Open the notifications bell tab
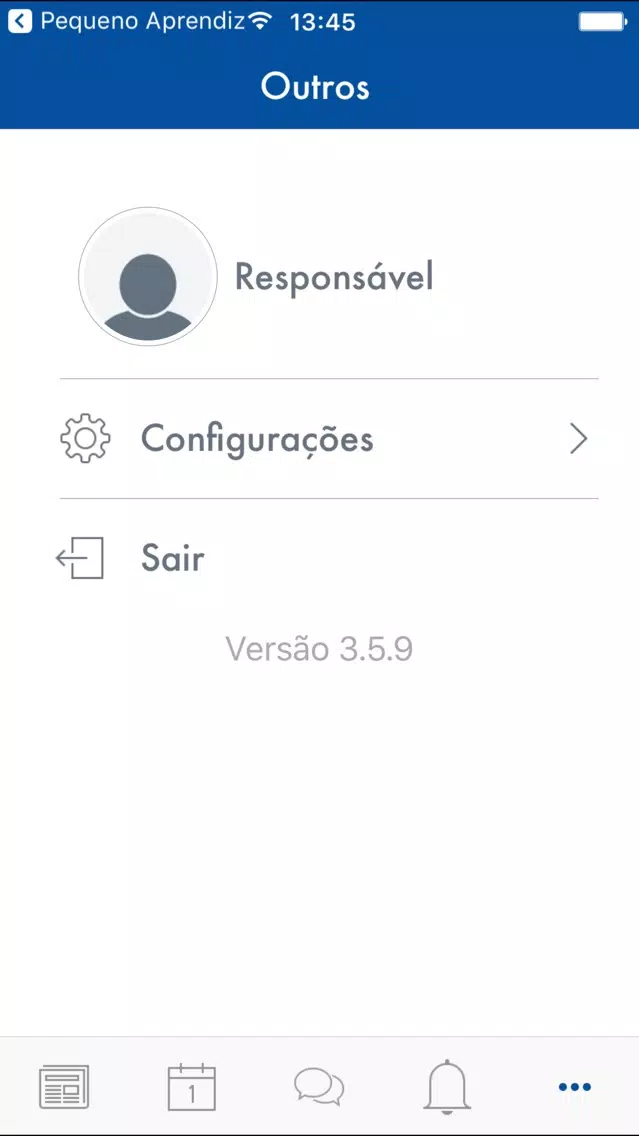The height and width of the screenshot is (1136, 639). pos(447,1087)
